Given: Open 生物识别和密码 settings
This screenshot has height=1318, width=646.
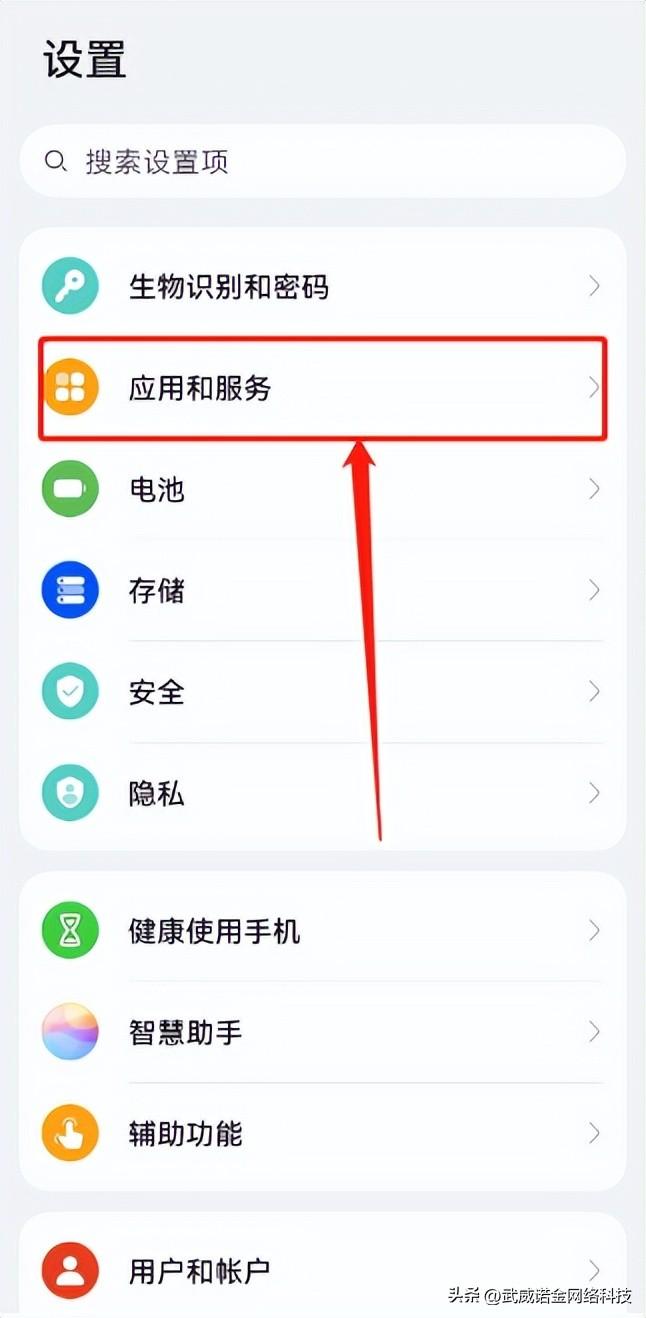Looking at the screenshot, I should [322, 287].
